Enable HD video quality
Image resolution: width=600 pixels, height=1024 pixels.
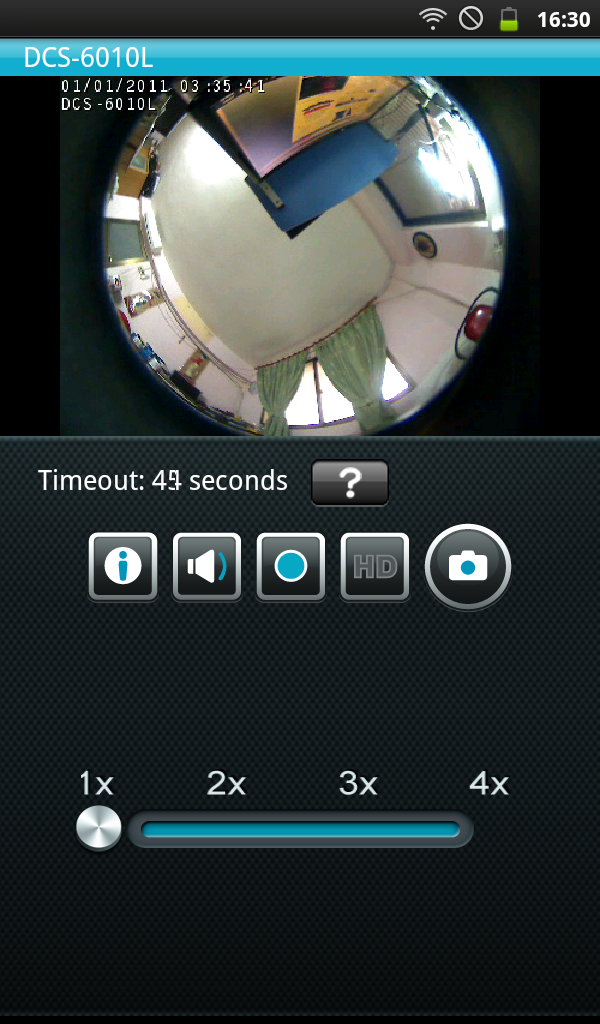(x=375, y=567)
